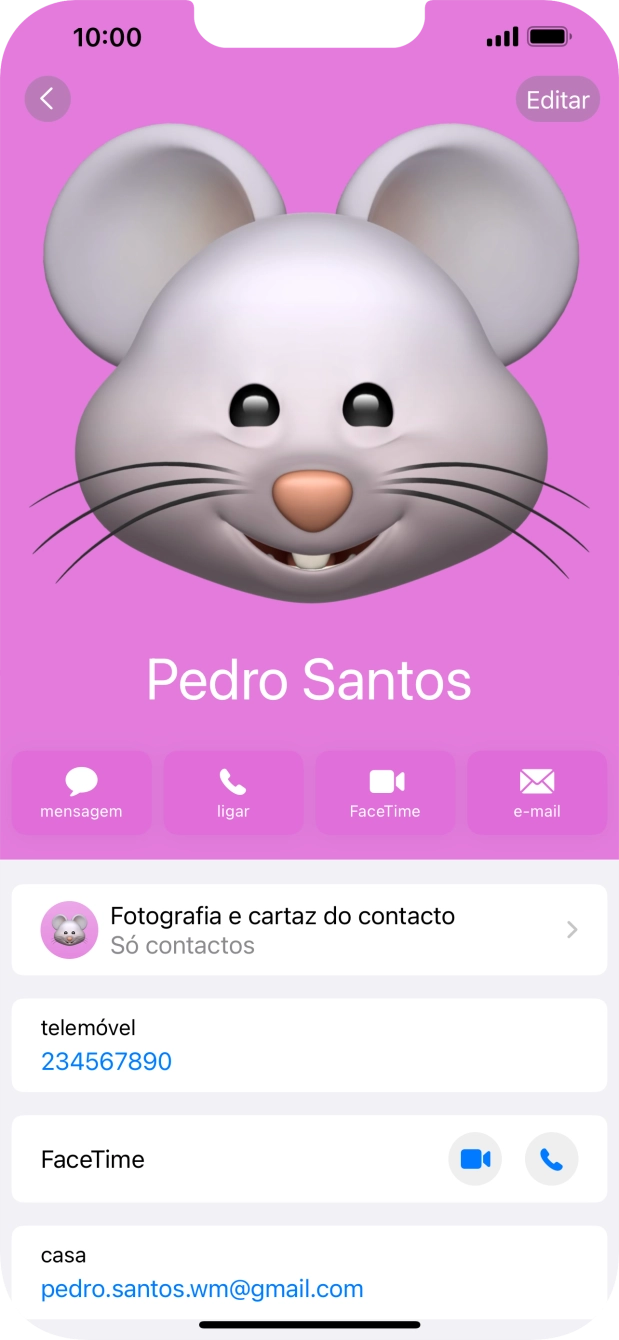The height and width of the screenshot is (1340, 619).
Task: Open email pedro.santos.wm@gmail.com
Action: (x=202, y=1288)
